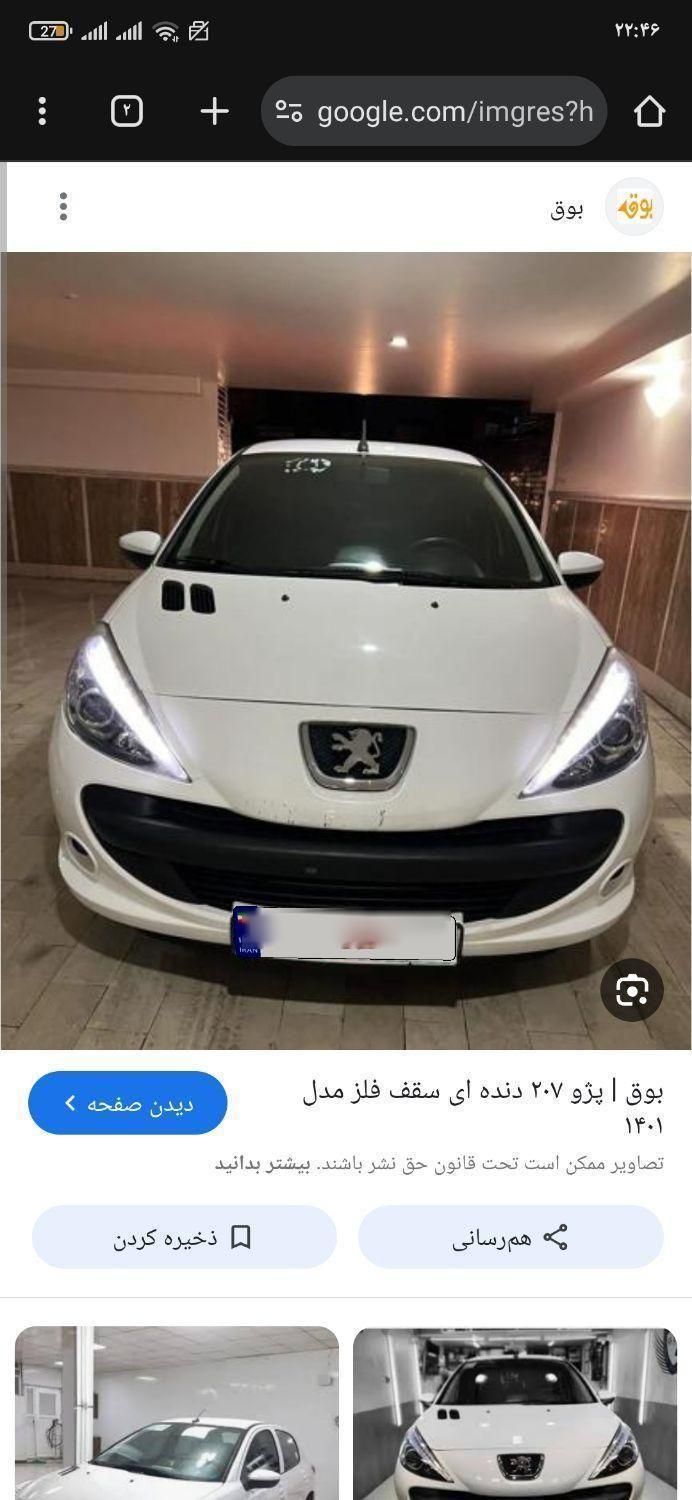Viewport: 692px width, 1500px height.
Task: Open the tab switcher showing two tabs
Action: [127, 111]
